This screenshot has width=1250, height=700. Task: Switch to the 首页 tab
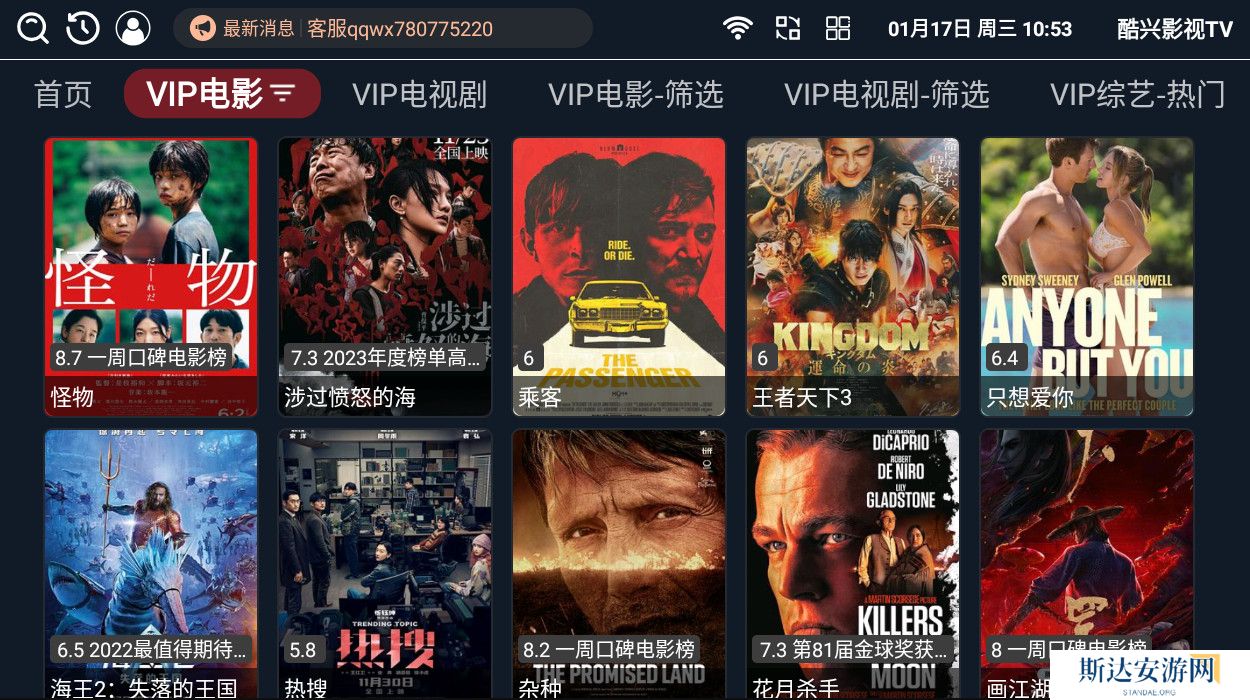[63, 94]
